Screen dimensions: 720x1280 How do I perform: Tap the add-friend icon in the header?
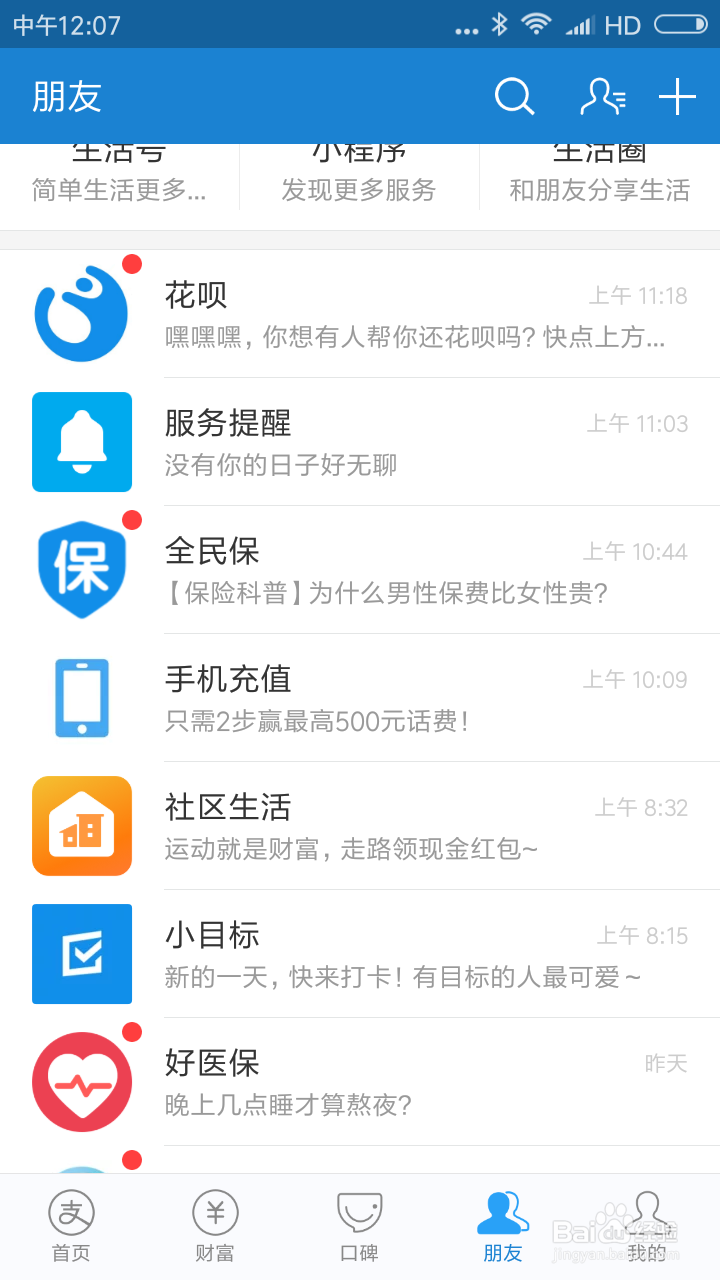coord(604,96)
